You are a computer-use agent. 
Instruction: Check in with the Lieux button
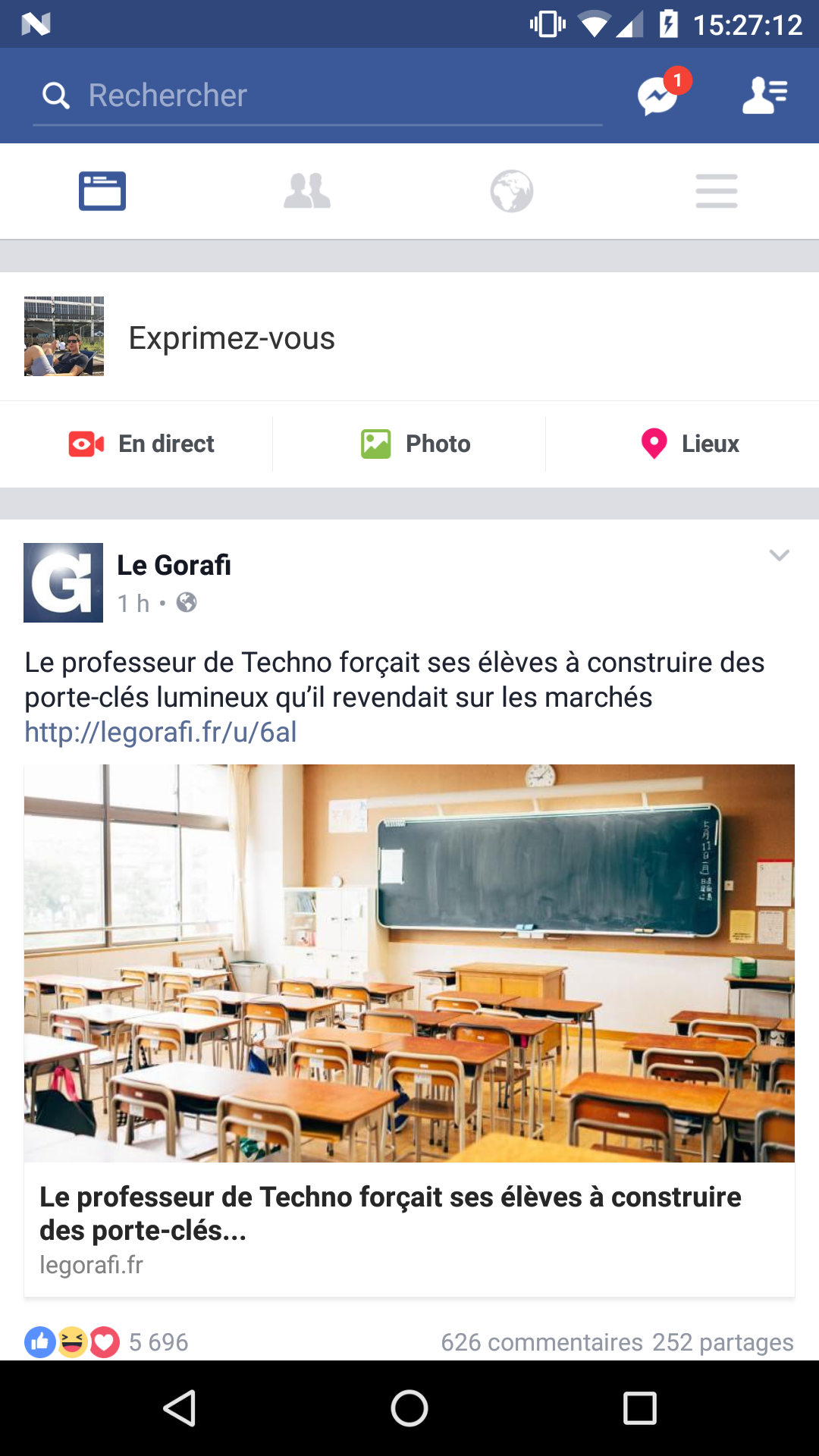(x=689, y=444)
